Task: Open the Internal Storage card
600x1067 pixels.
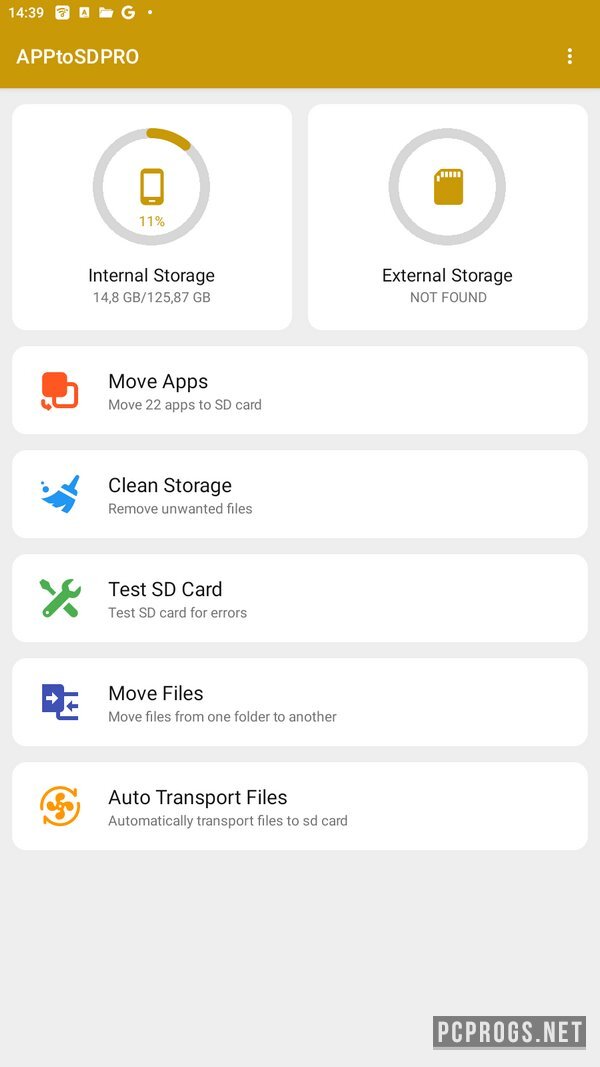Action: coord(152,217)
